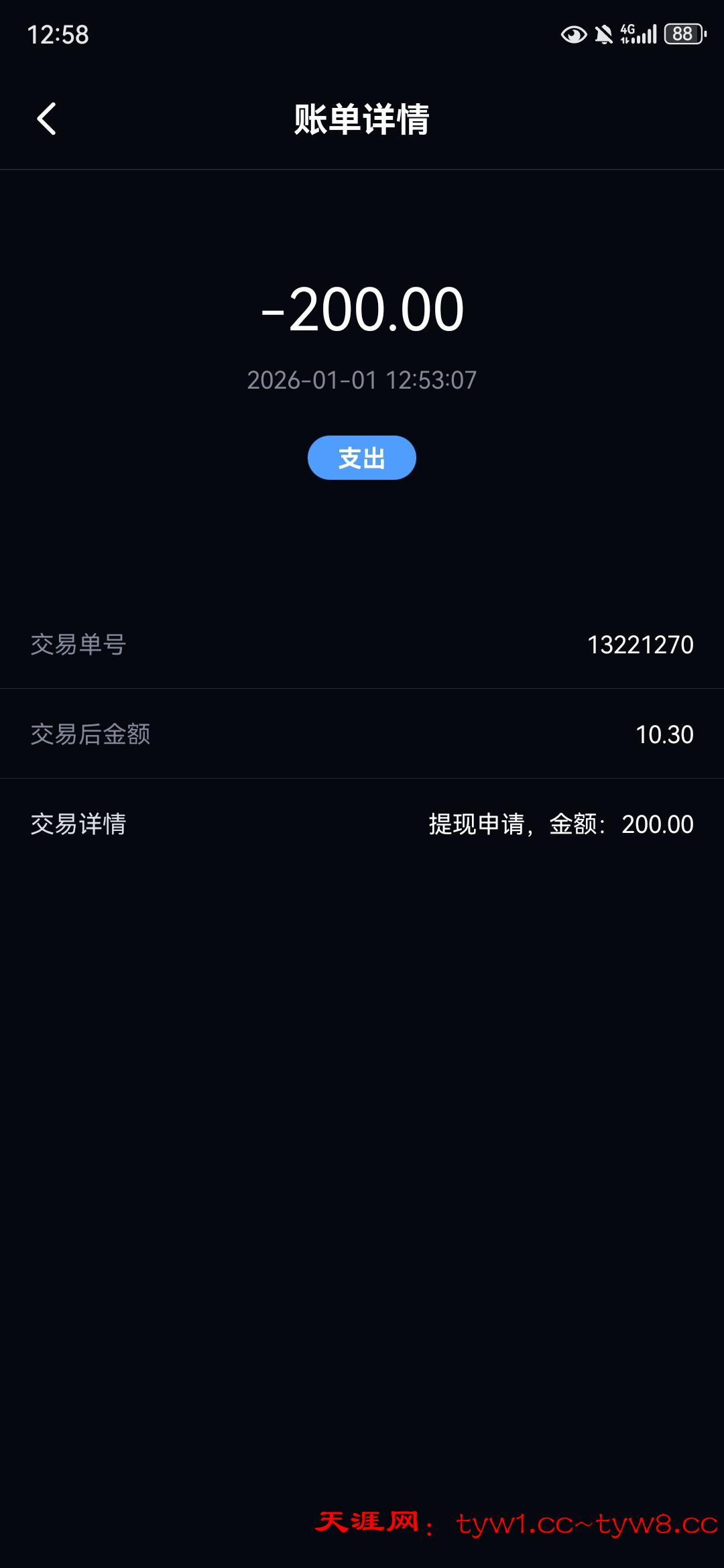Viewport: 724px width, 1568px height.
Task: Select the transaction date 2026-01-01 12:53:07
Action: [361, 381]
